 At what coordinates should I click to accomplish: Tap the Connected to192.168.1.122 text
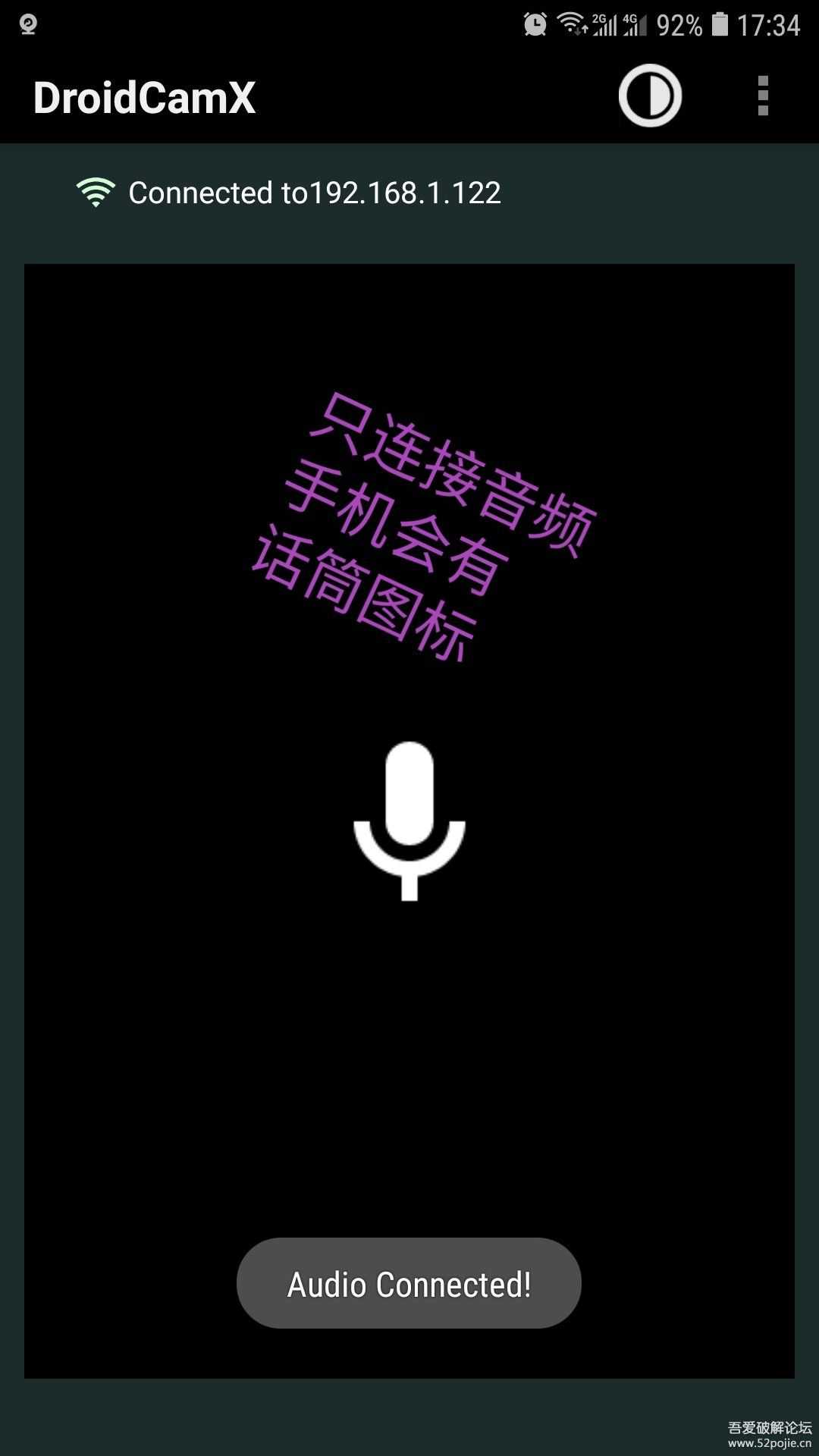pos(315,193)
